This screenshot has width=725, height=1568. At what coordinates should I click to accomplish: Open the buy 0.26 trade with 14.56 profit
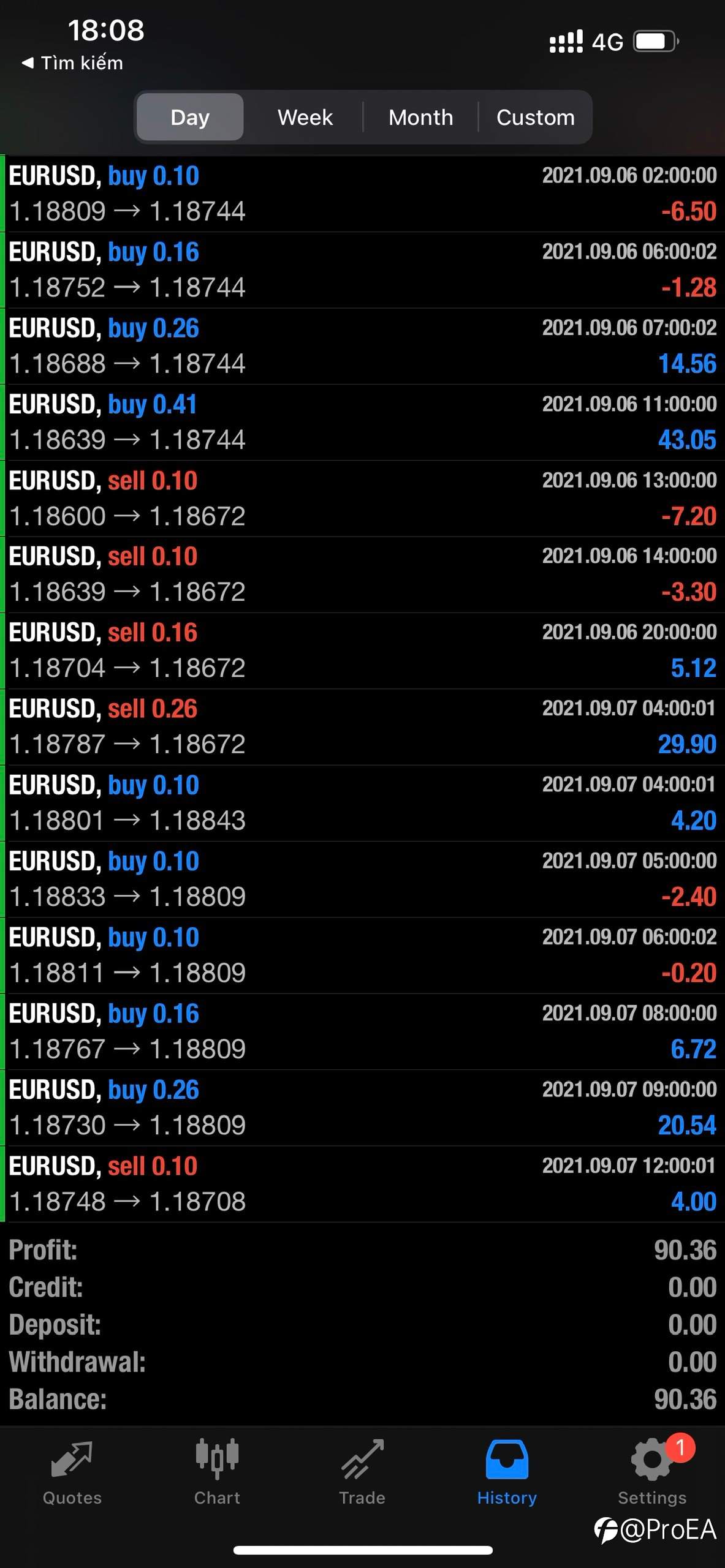coord(362,346)
